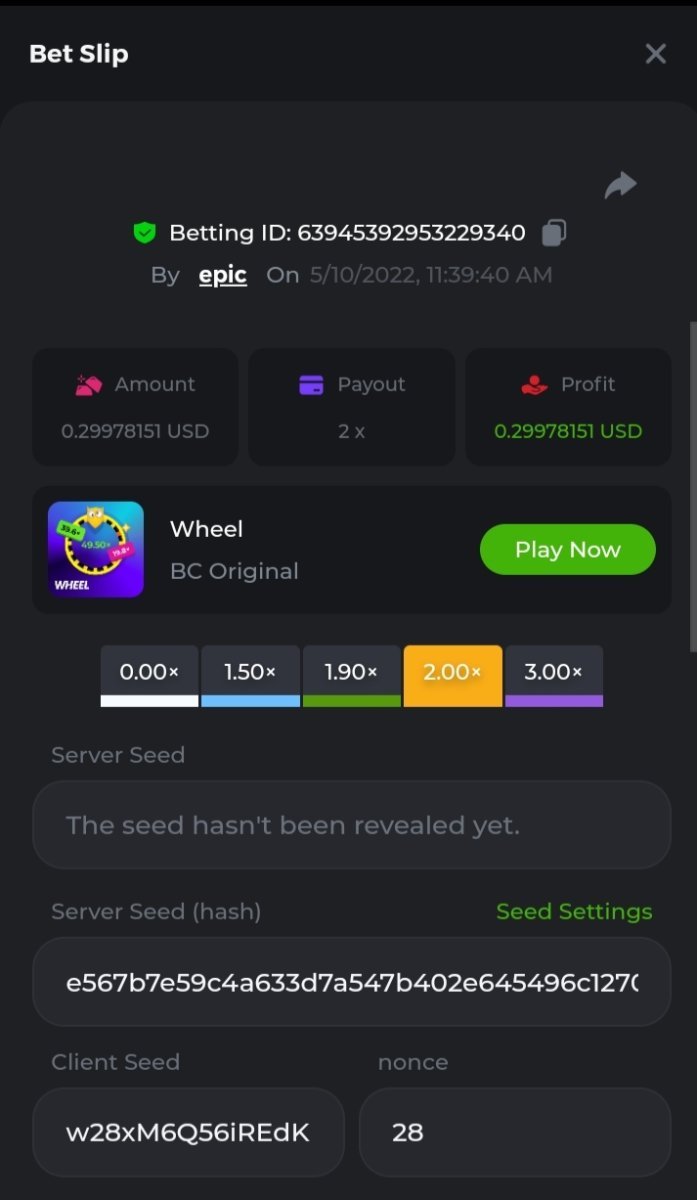Open the profile of user epic
Viewport: 697px width, 1200px height.
click(222, 275)
